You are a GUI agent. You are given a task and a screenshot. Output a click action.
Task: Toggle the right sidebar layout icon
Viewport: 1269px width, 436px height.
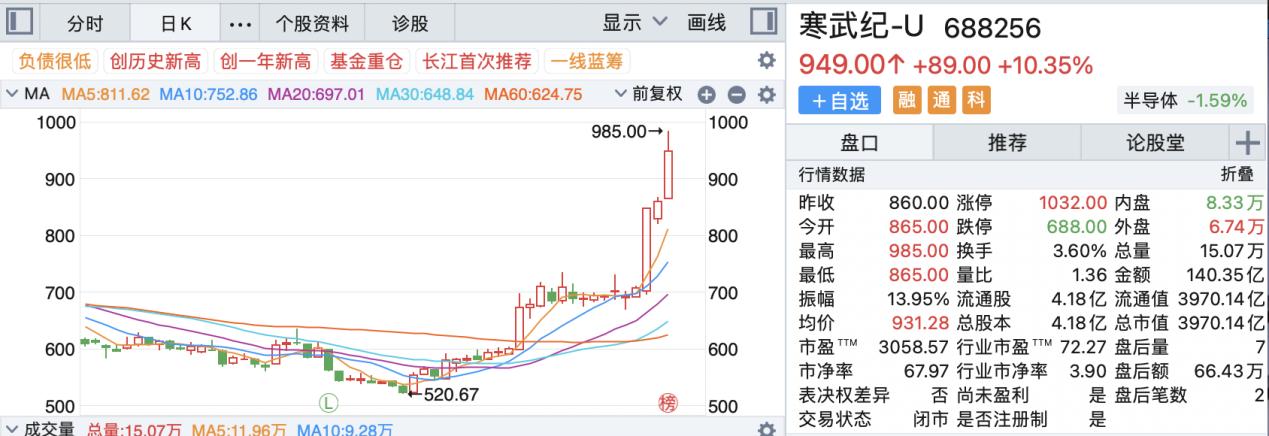[x=763, y=22]
